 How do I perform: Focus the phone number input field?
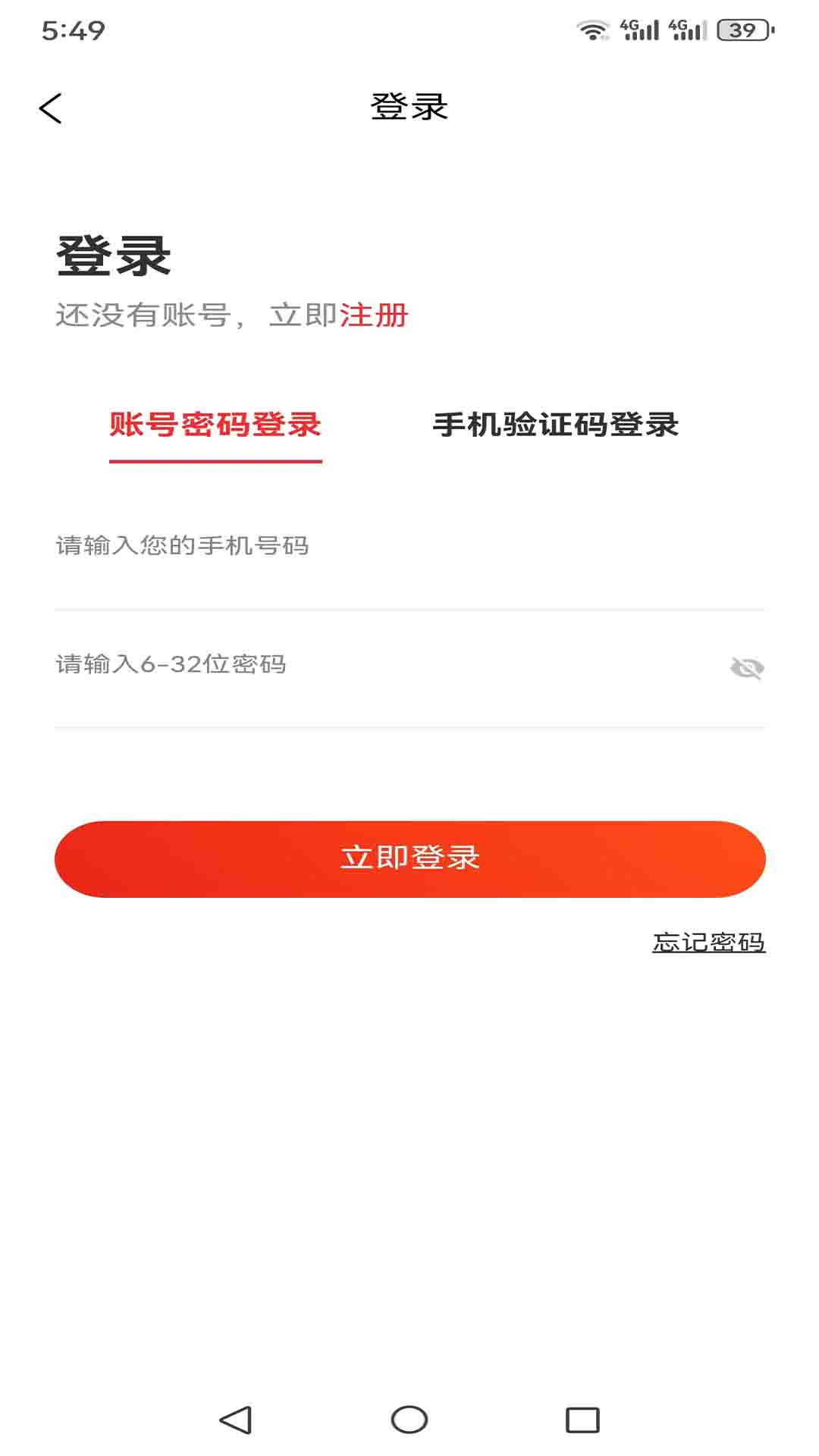[x=379, y=546]
